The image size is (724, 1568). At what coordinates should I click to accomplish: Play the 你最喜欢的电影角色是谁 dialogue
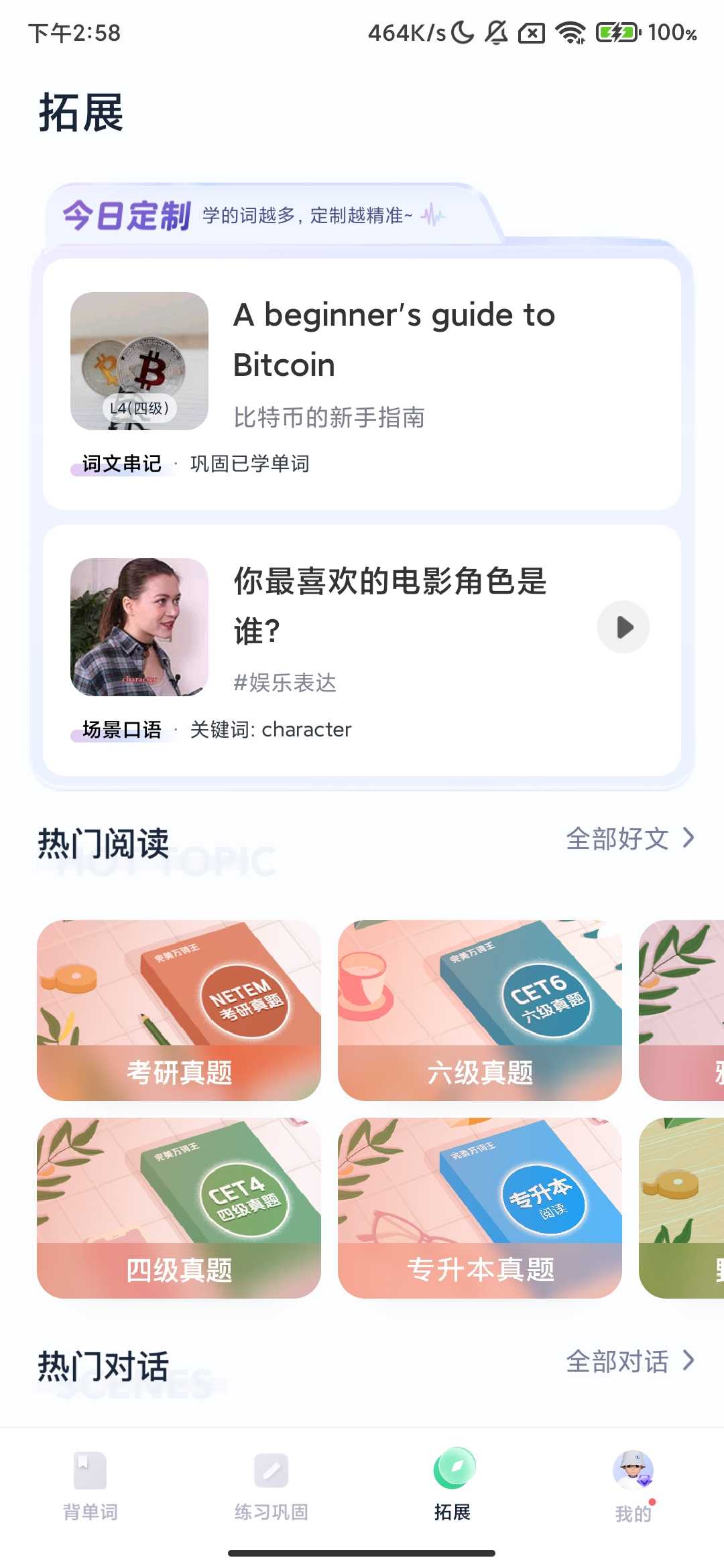click(623, 627)
